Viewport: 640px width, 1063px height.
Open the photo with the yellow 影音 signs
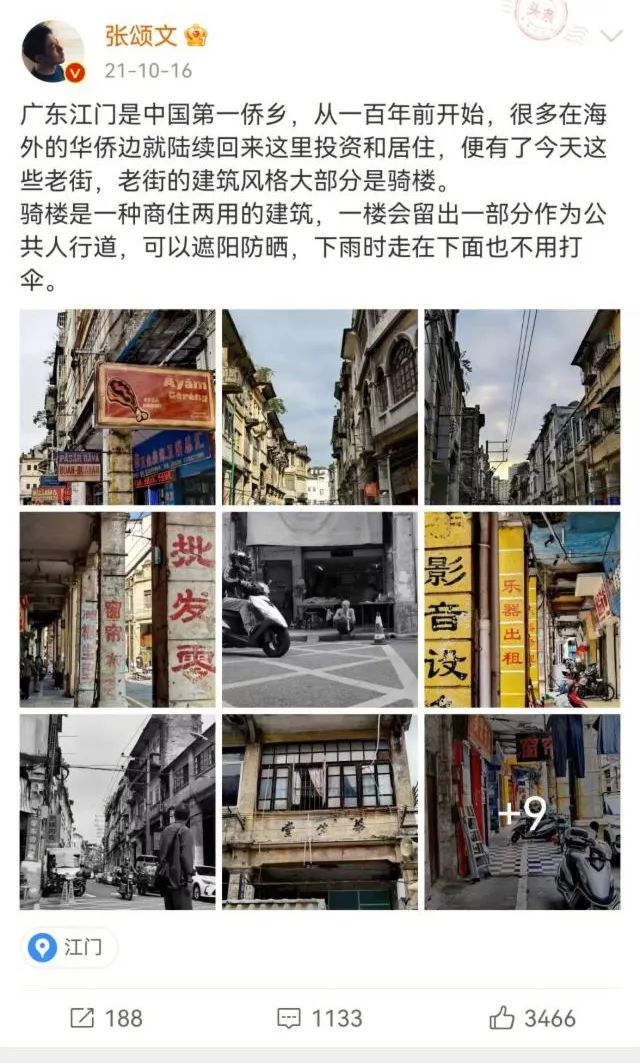click(522, 610)
